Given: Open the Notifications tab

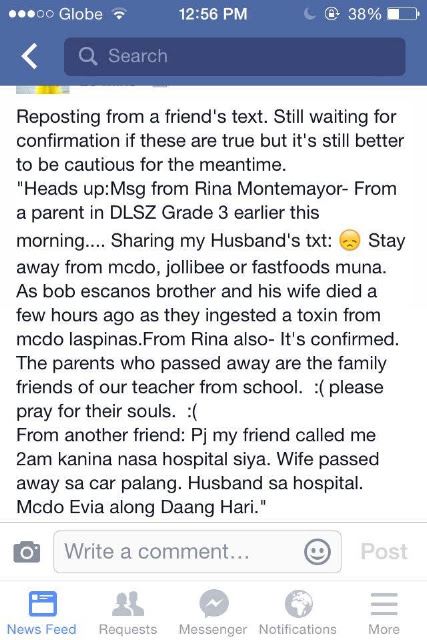Looking at the screenshot, I should (x=298, y=613).
